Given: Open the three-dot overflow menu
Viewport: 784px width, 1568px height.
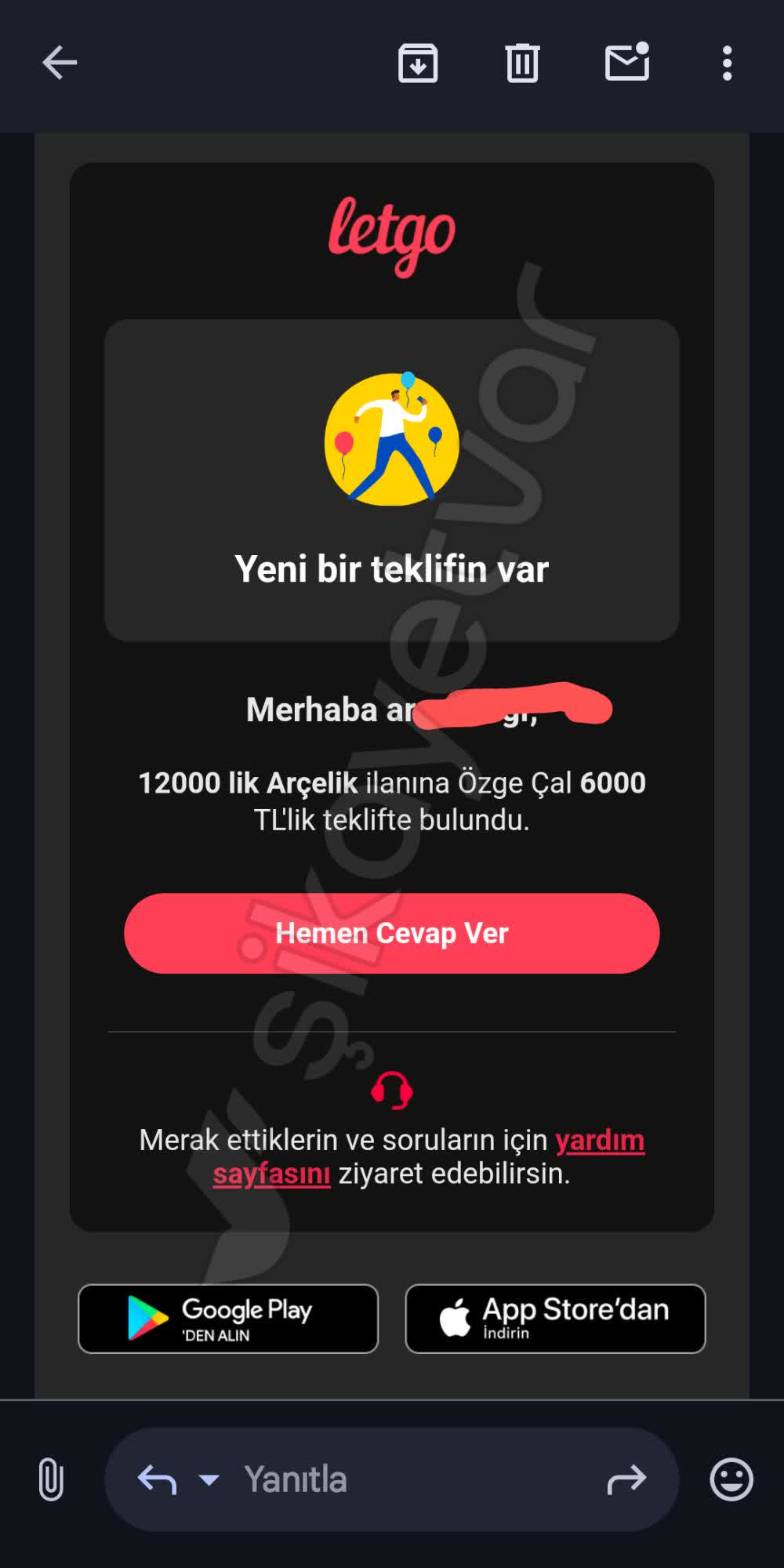Looking at the screenshot, I should 725,63.
